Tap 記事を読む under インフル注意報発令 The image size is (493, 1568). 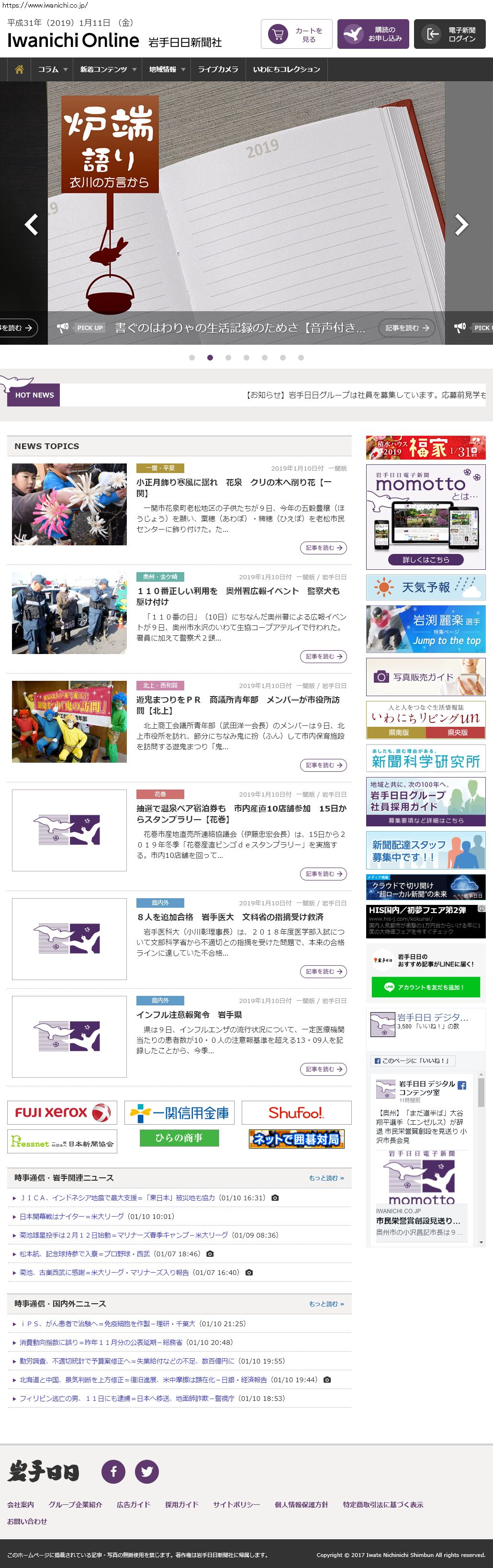(x=323, y=1069)
